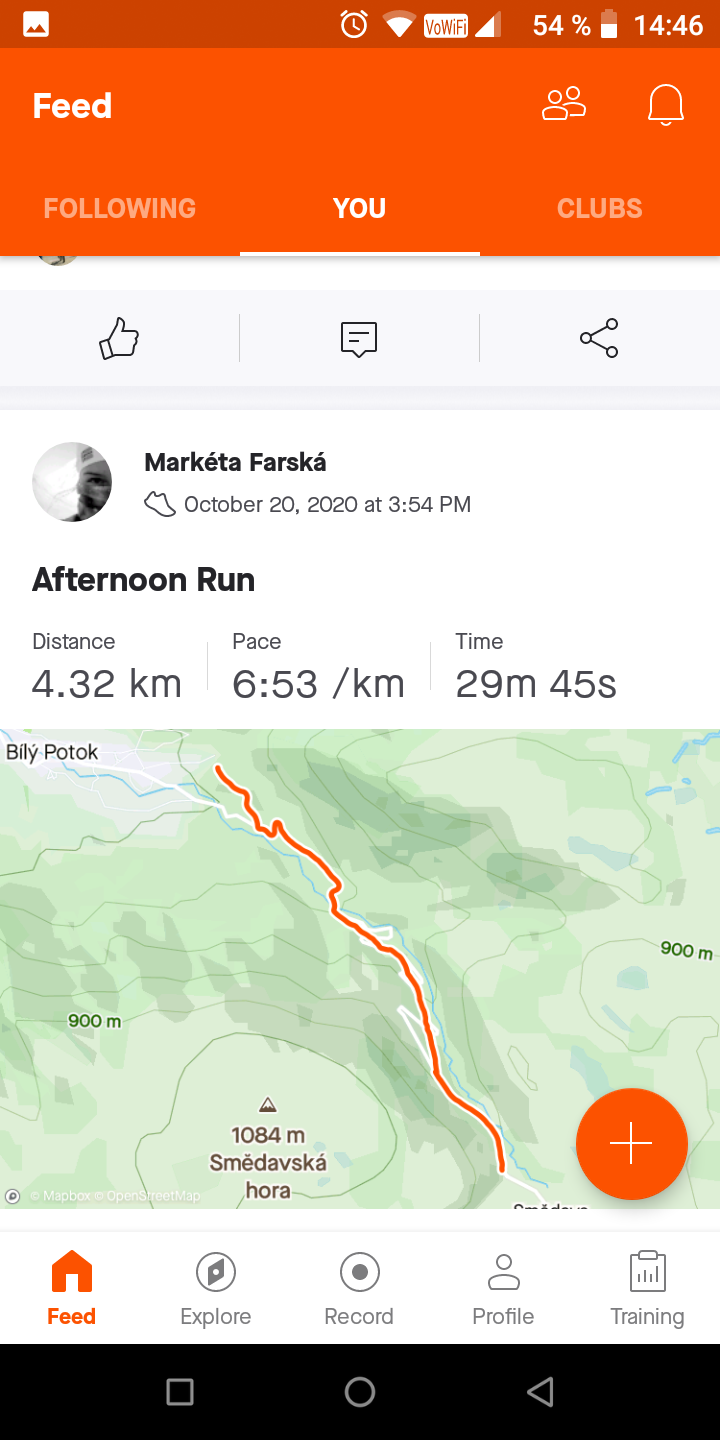This screenshot has width=720, height=1440.
Task: Share the activity above Afternoon Run
Action: [x=599, y=338]
